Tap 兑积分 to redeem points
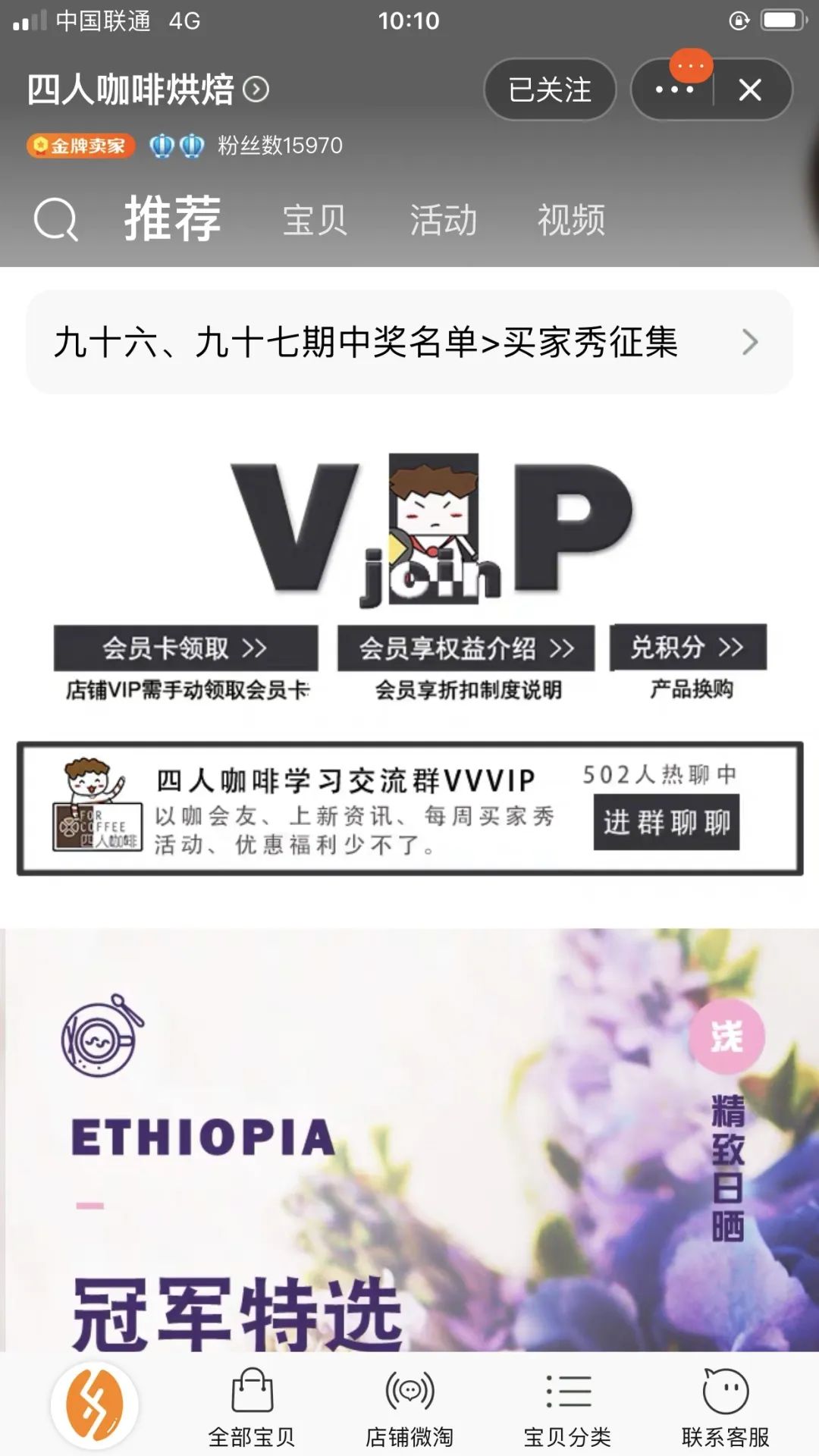The width and height of the screenshot is (819, 1456). coord(688,647)
